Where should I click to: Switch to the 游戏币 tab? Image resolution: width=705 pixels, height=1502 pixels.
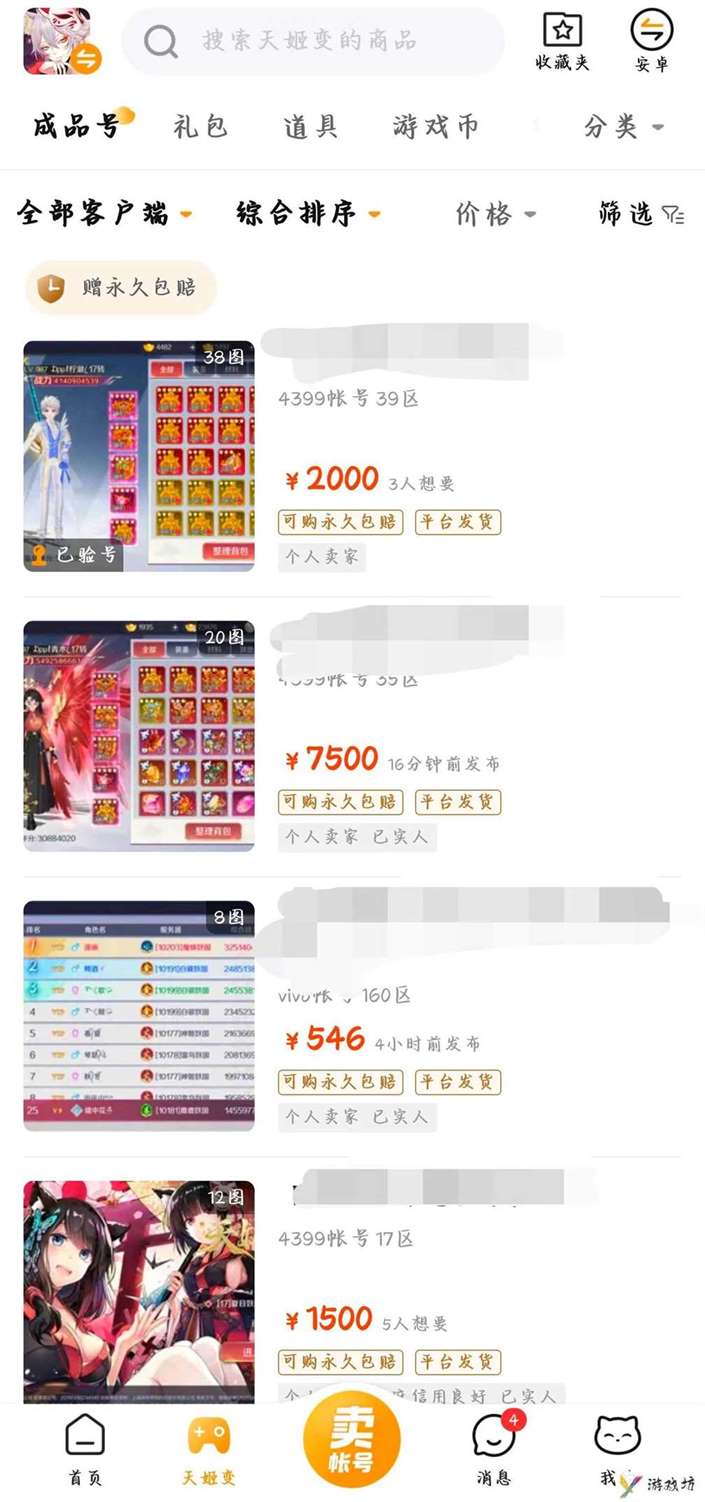click(436, 127)
